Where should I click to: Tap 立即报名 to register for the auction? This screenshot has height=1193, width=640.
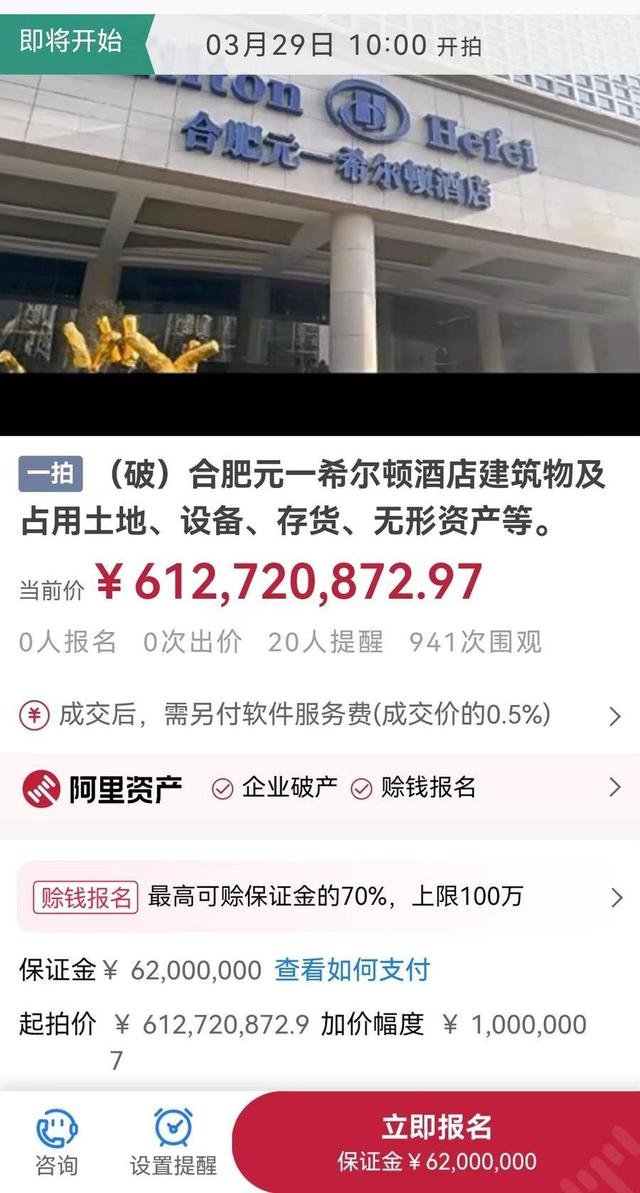(437, 1142)
